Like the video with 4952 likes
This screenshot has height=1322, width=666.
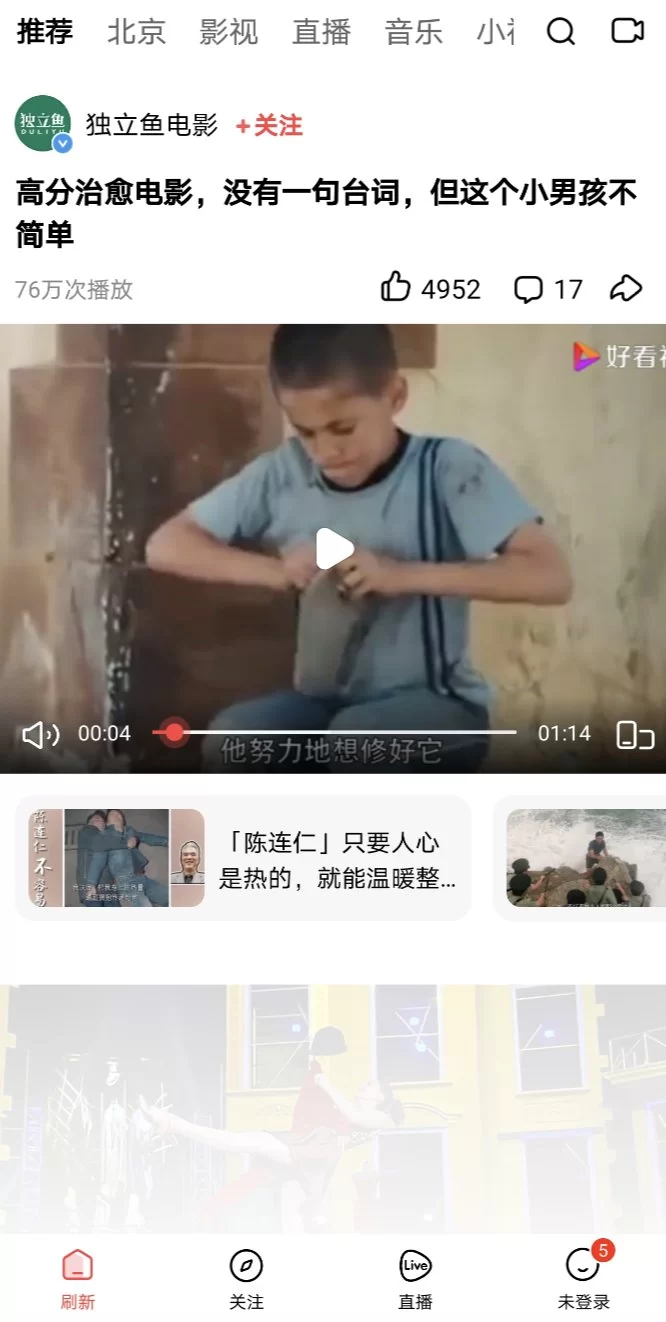(397, 289)
